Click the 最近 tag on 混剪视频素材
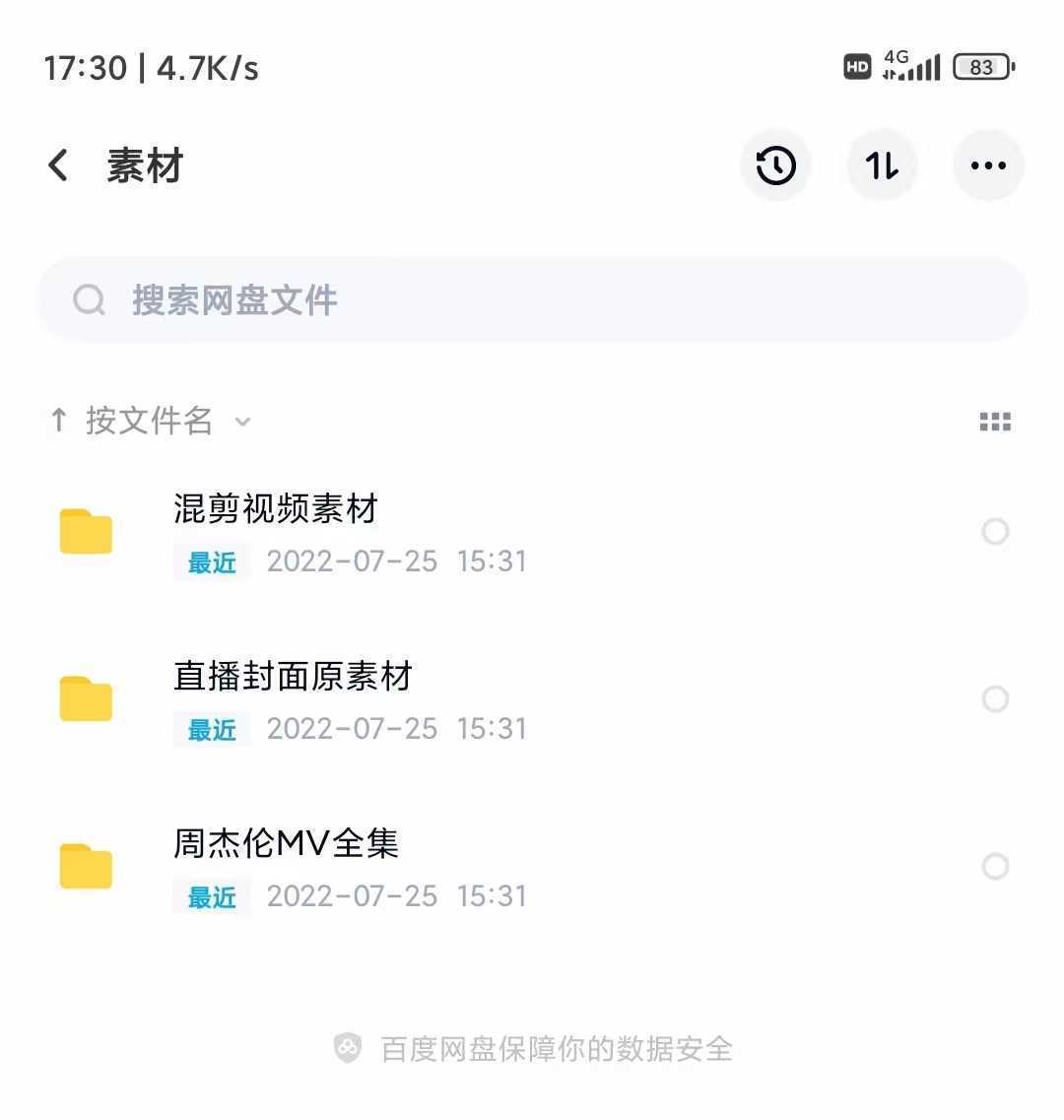The image size is (1064, 1120). pyautogui.click(x=210, y=561)
